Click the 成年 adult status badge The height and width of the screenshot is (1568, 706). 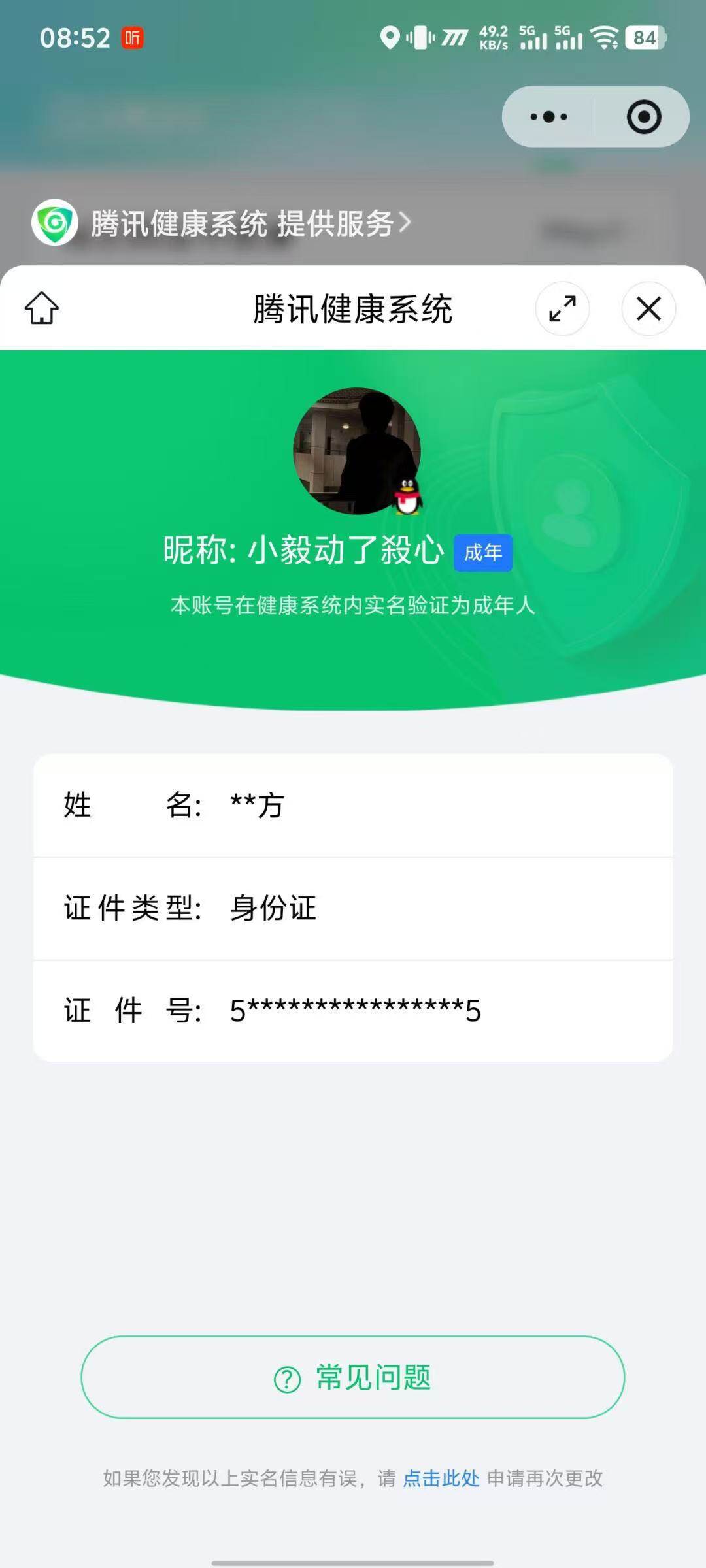coord(483,552)
